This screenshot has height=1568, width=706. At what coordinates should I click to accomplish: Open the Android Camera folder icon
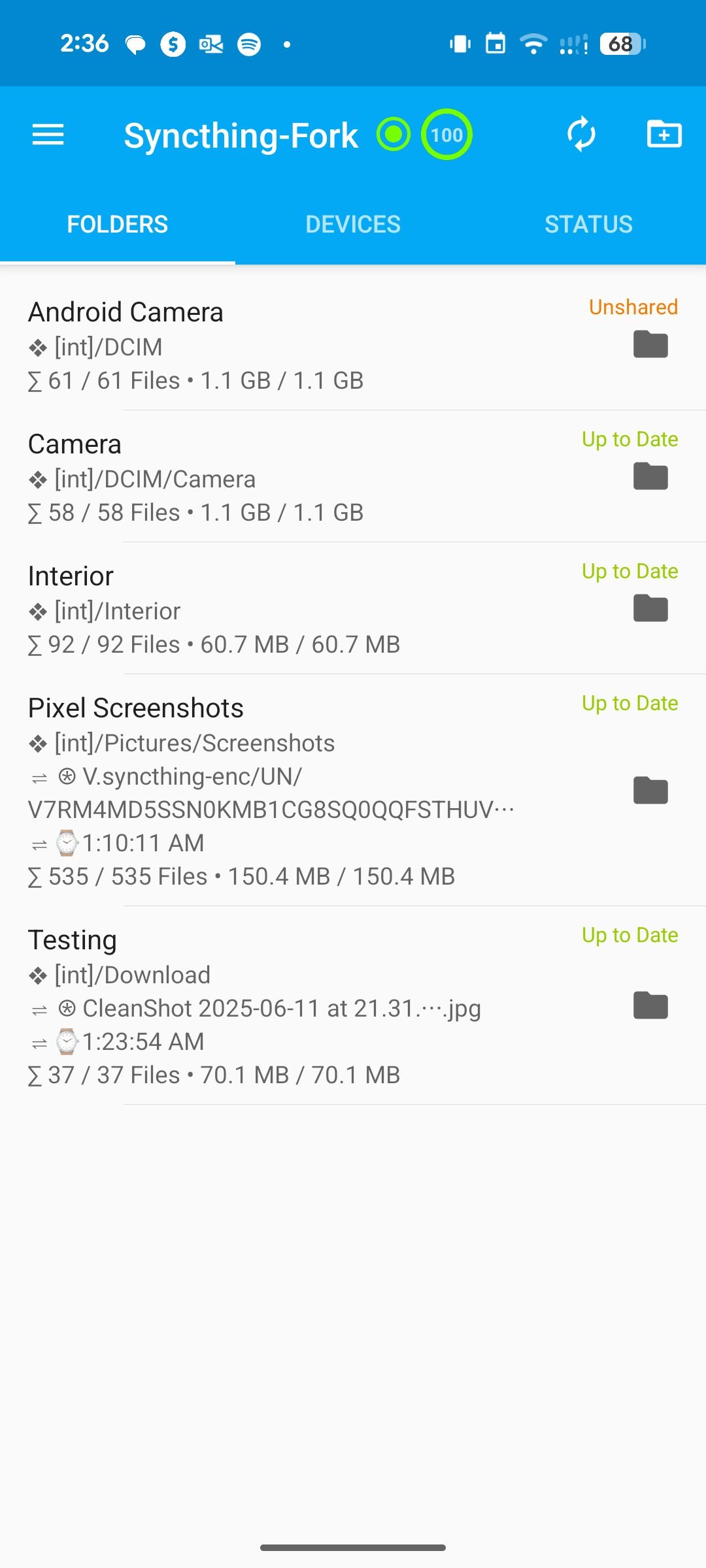650,344
